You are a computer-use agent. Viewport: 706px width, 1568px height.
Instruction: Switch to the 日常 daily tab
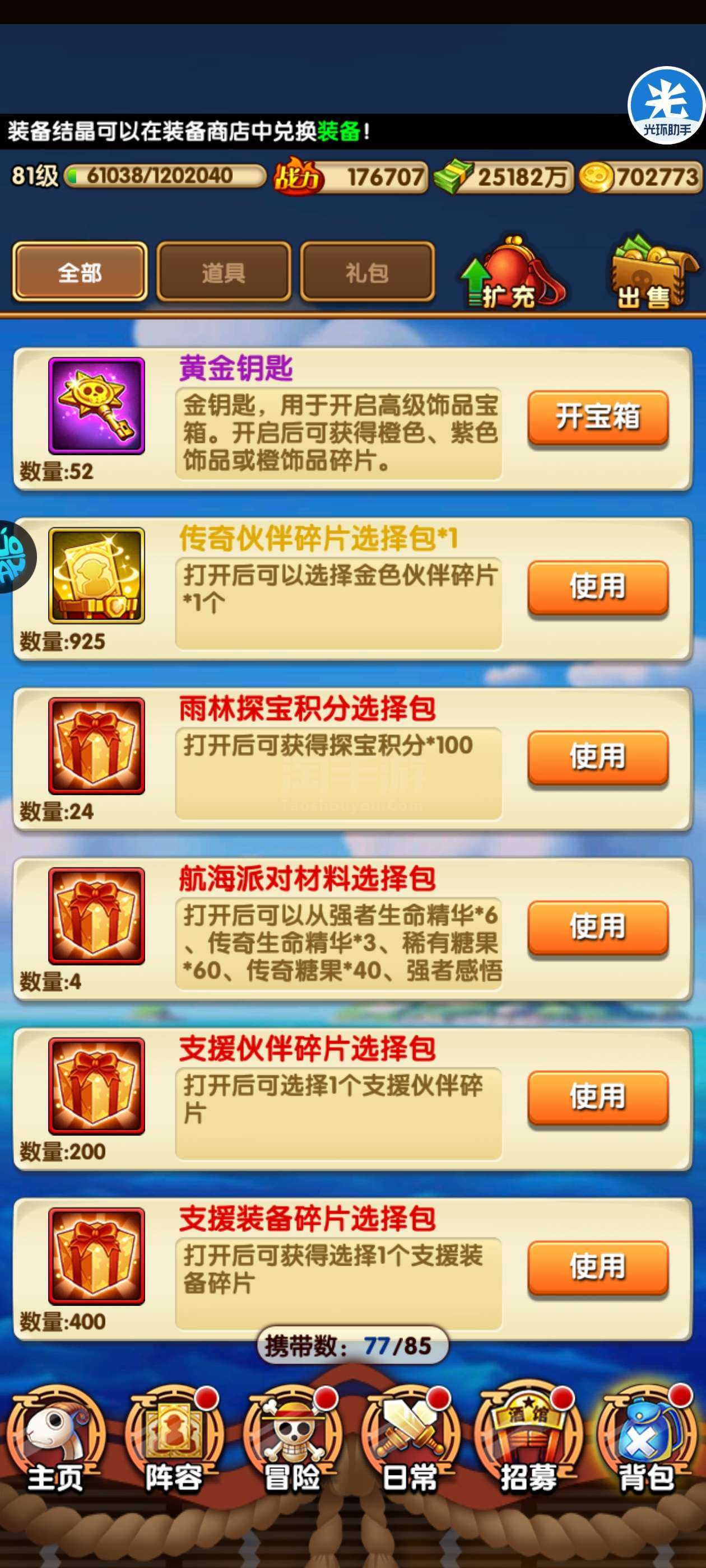pos(410,1443)
